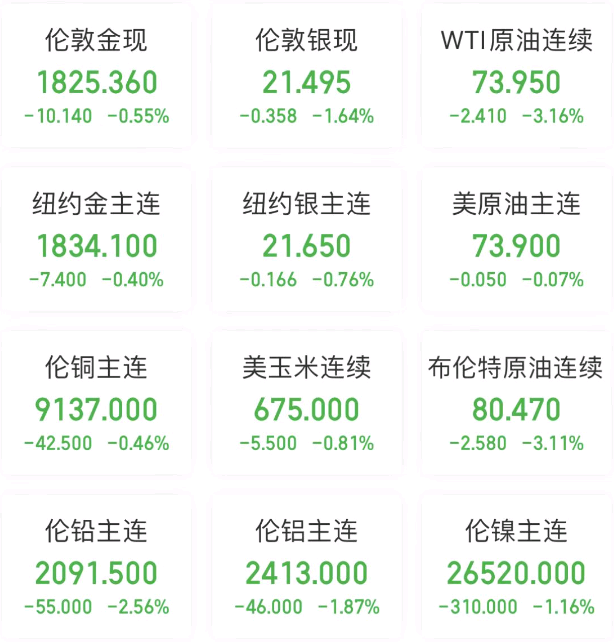Tap the 伦镍主连 quote card
Image resolution: width=614 pixels, height=642 pixels.
[x=516, y=570]
